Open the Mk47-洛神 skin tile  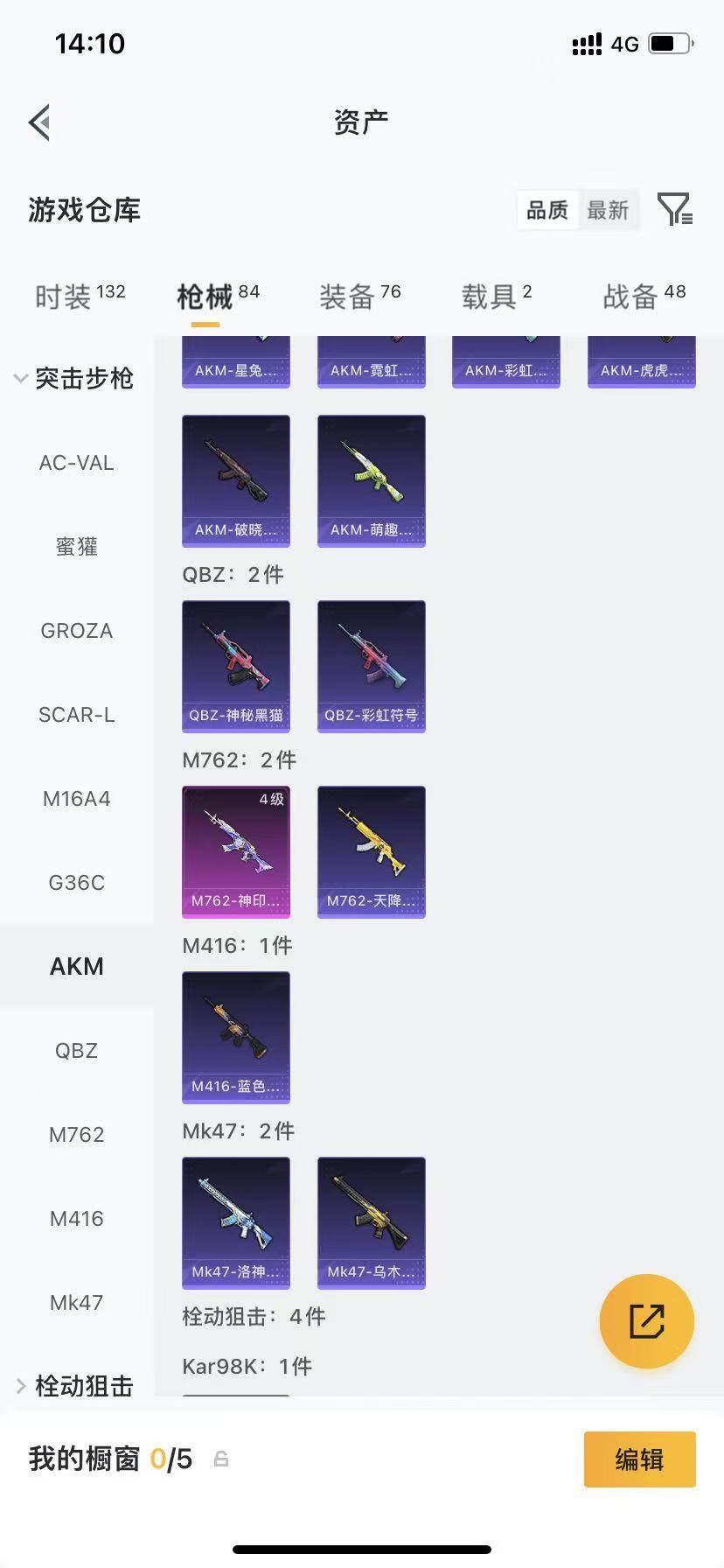click(x=236, y=1222)
